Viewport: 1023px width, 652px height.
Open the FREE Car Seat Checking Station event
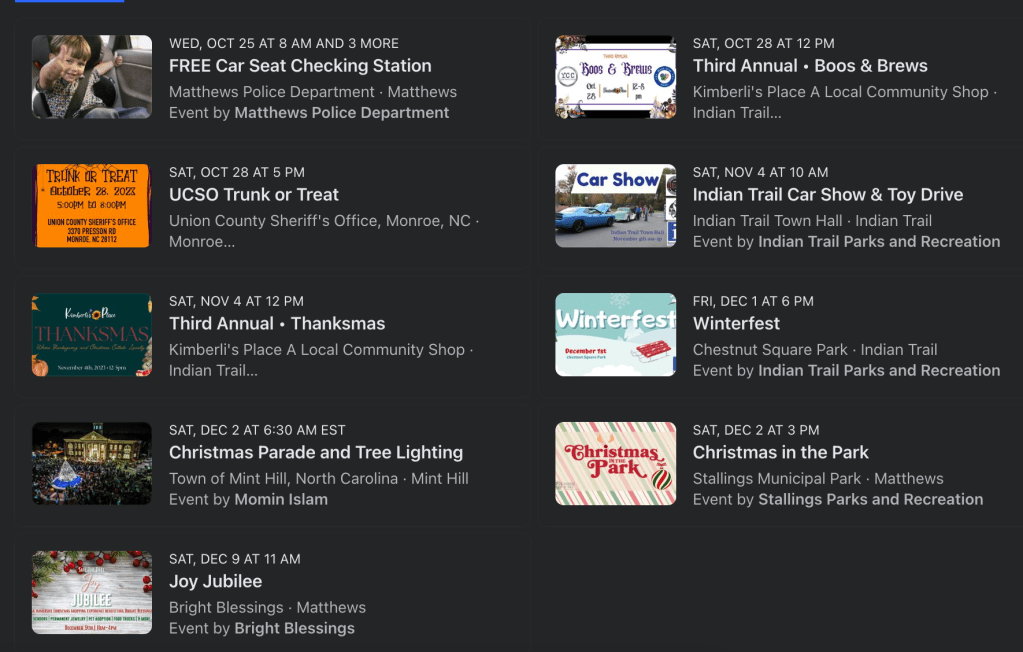click(300, 66)
